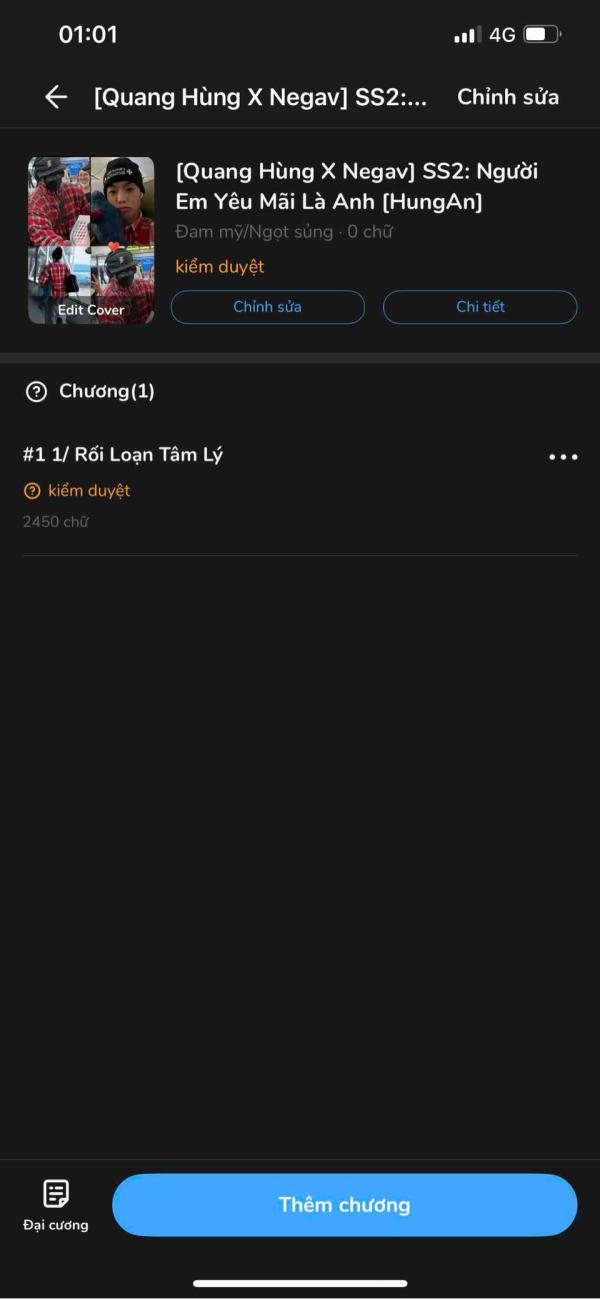Open the Đại cương outline
Viewport: 600px width, 1299px height.
(x=56, y=1204)
